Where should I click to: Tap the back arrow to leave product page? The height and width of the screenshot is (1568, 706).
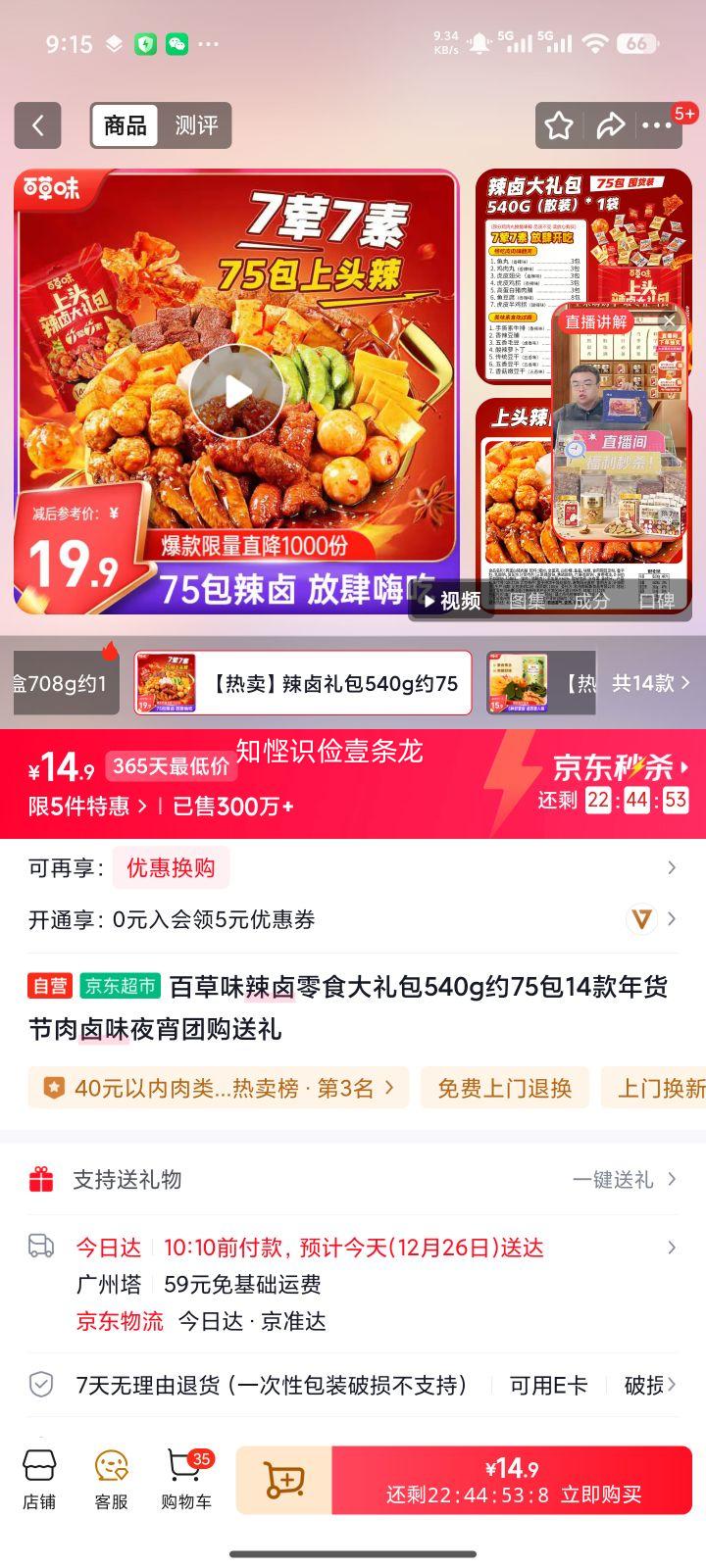[x=37, y=125]
